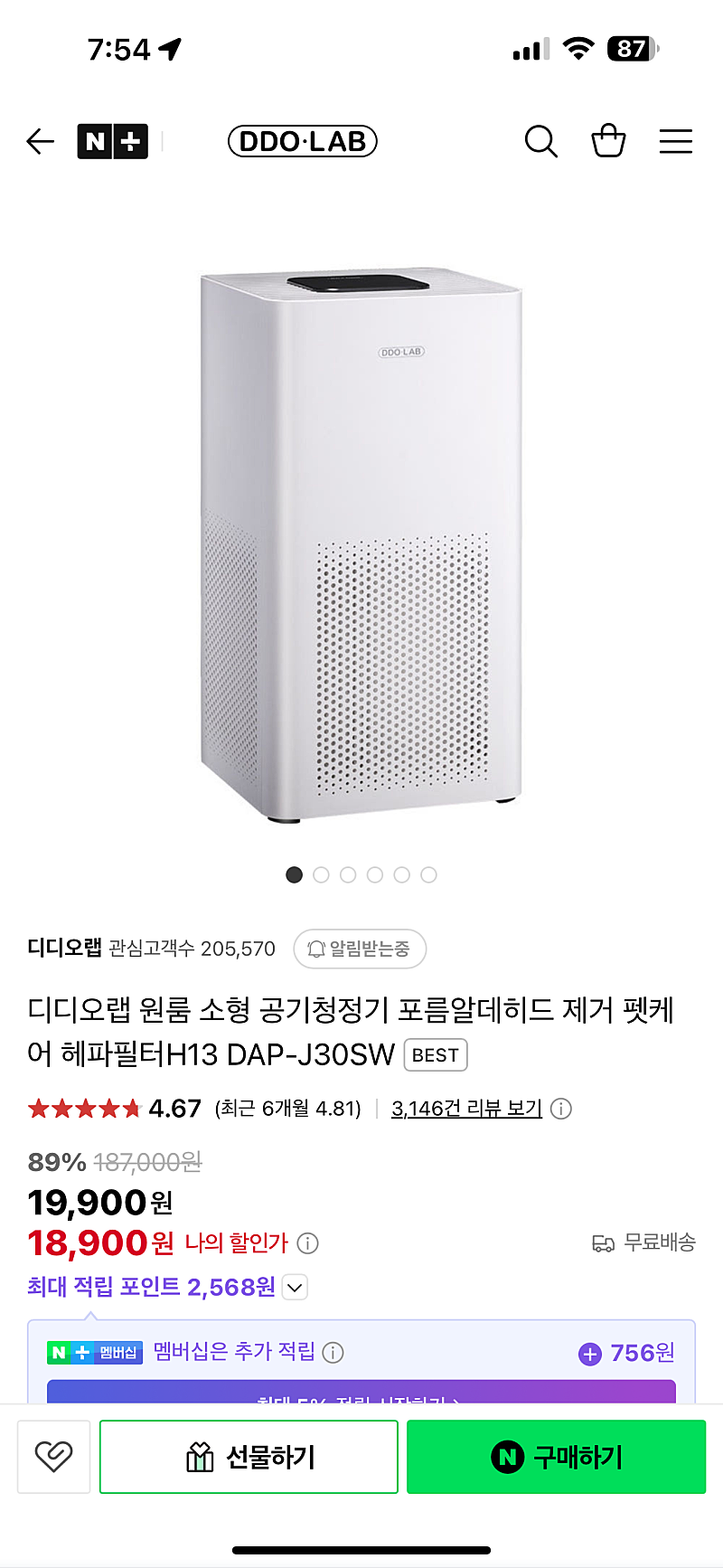
Task: Buy now with 구매하기
Action: [x=556, y=1456]
